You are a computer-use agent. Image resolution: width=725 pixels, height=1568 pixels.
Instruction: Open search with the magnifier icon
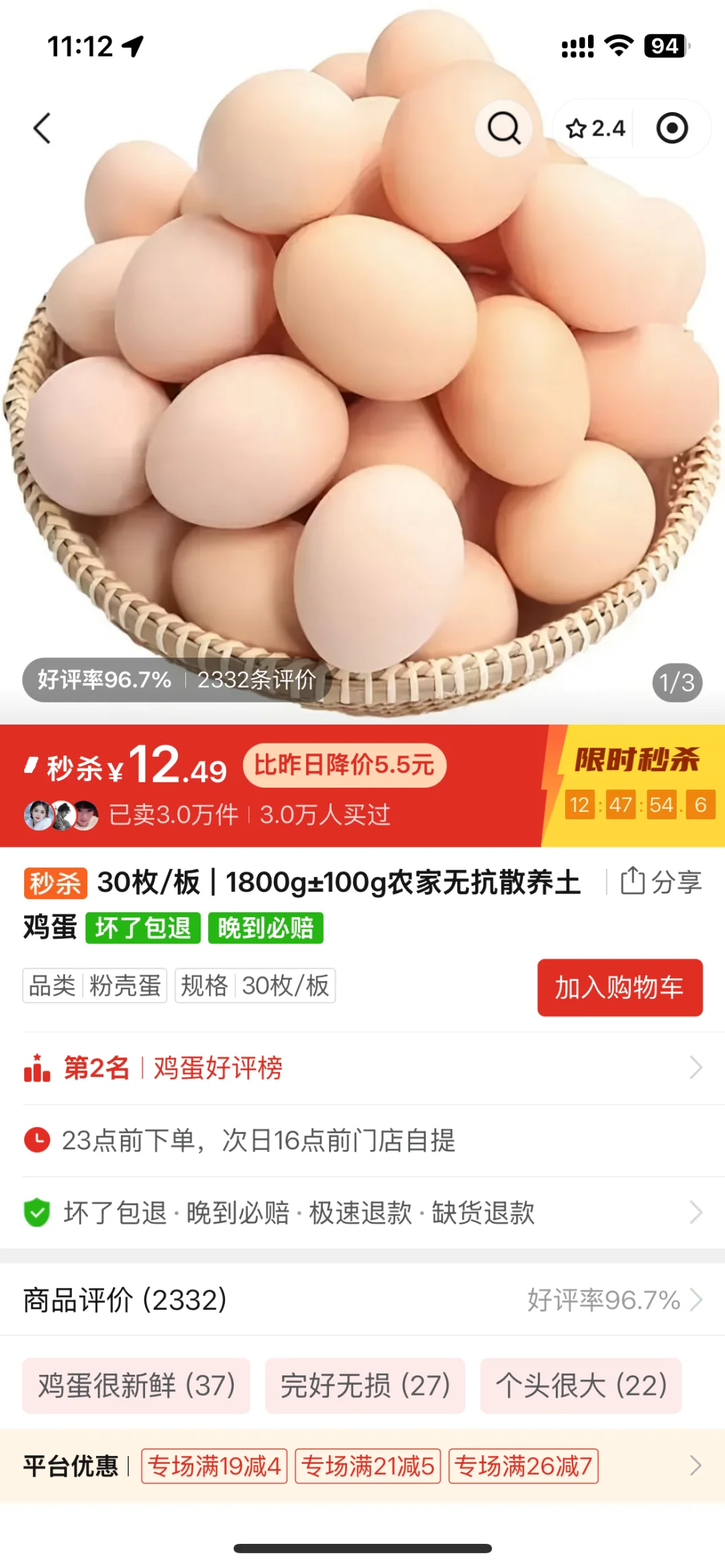(503, 128)
